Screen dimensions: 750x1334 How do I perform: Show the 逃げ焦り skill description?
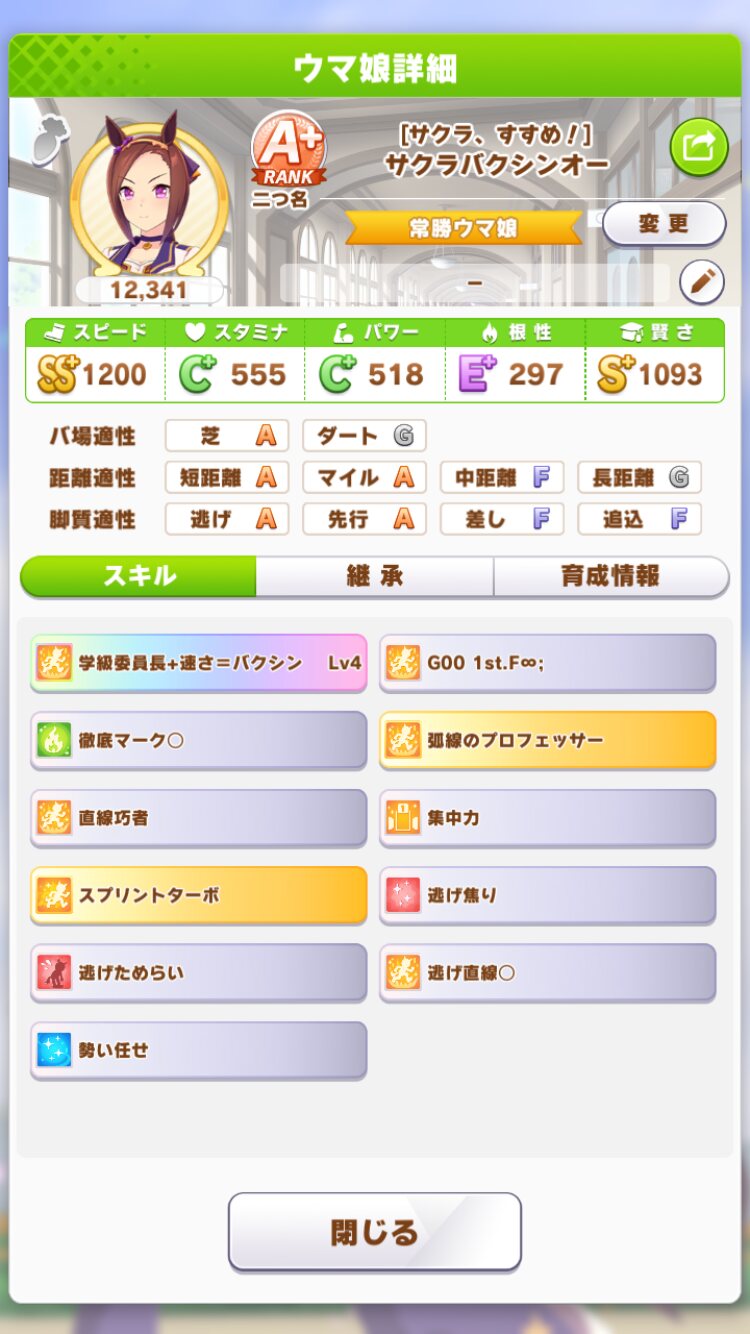(547, 895)
